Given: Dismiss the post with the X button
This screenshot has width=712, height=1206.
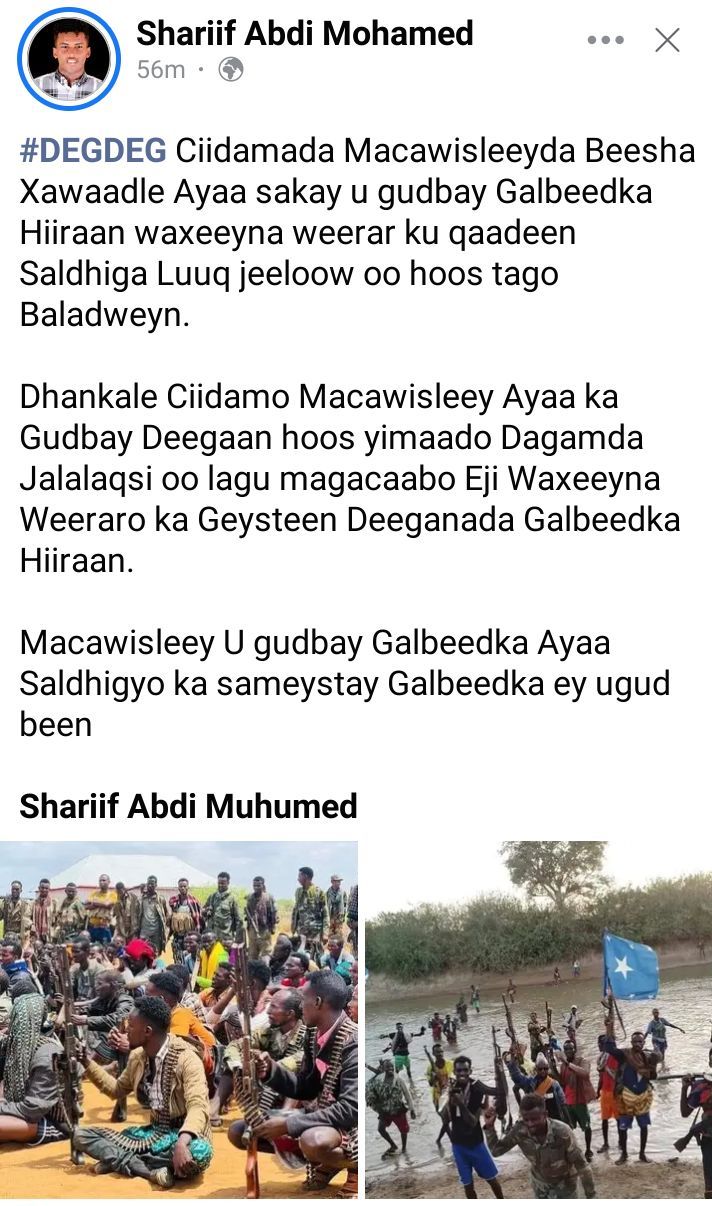Looking at the screenshot, I should [667, 40].
